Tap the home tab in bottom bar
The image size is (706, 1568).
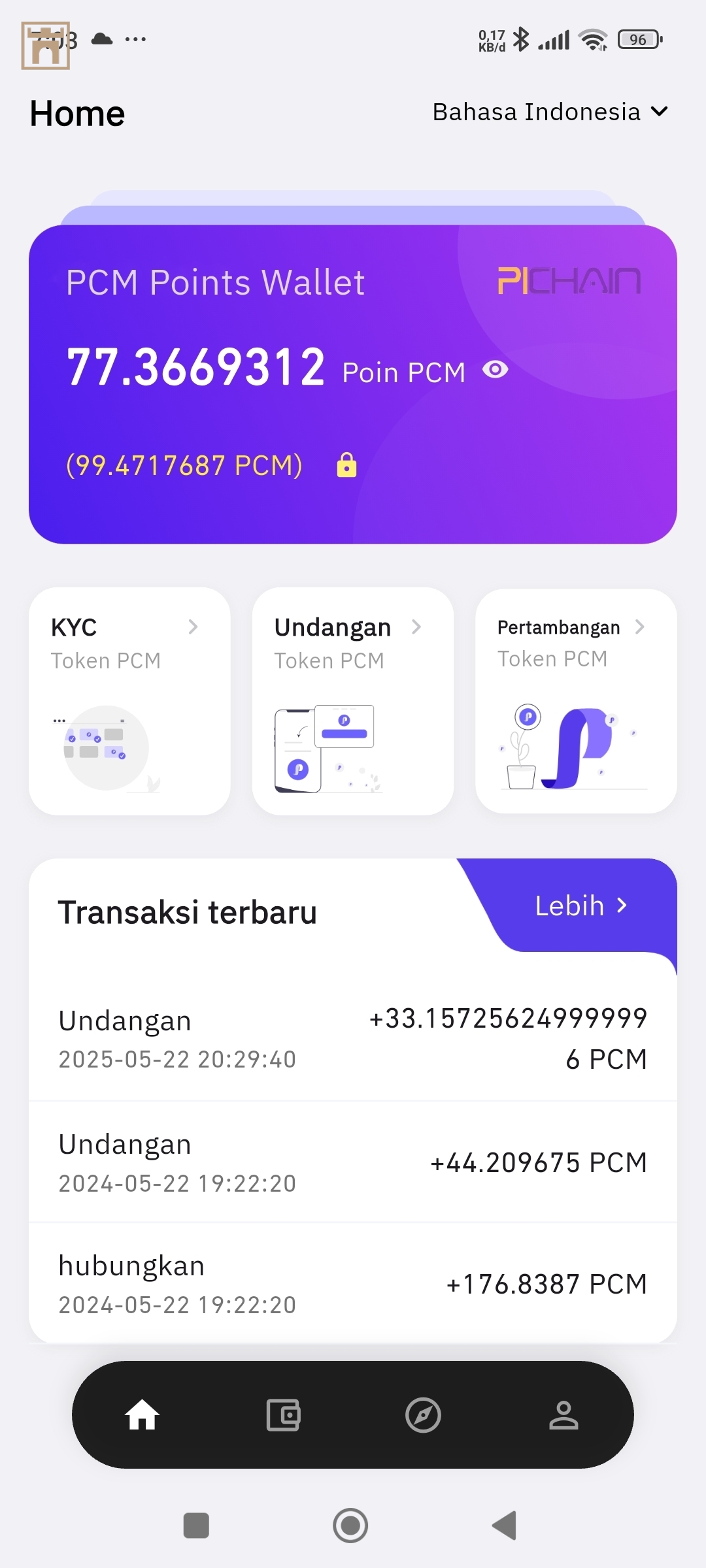(x=142, y=1415)
